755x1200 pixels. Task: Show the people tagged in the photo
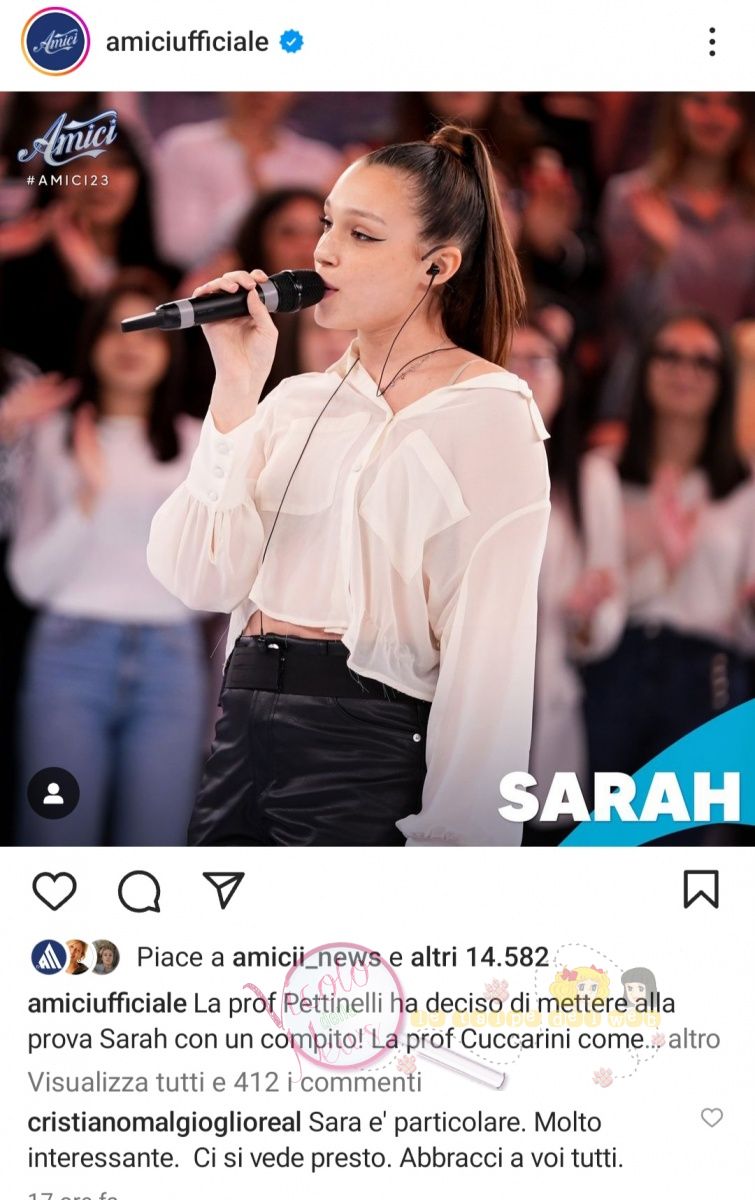(53, 793)
